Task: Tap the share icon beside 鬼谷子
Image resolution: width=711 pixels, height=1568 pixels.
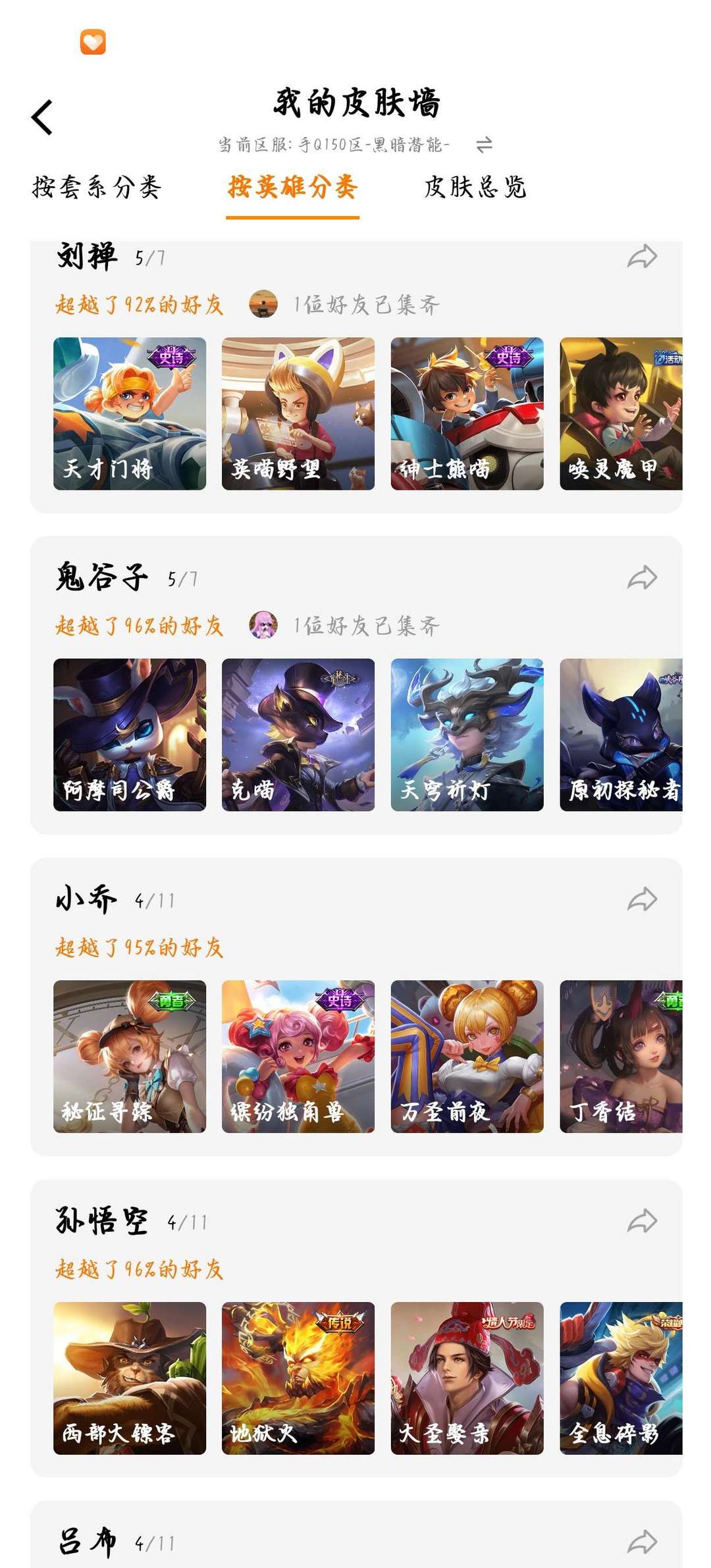Action: pos(643,579)
